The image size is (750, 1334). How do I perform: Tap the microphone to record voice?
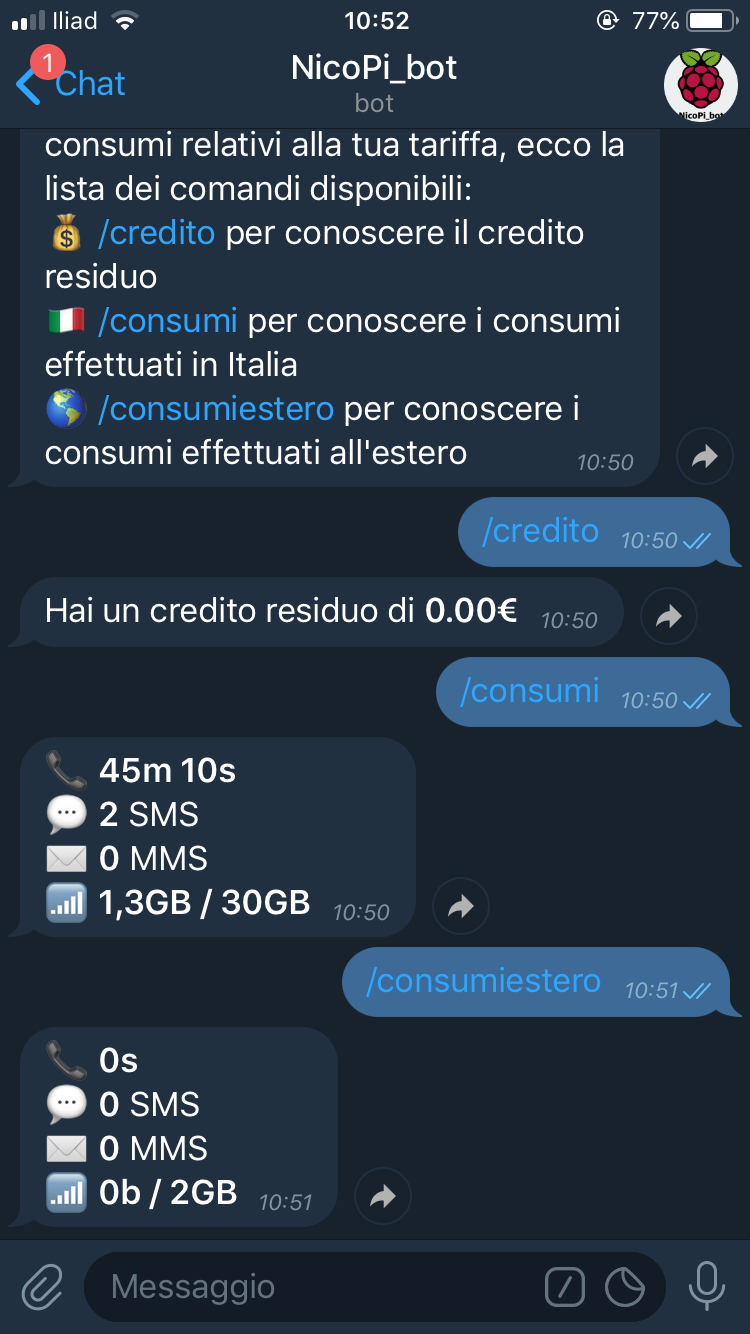(707, 1286)
